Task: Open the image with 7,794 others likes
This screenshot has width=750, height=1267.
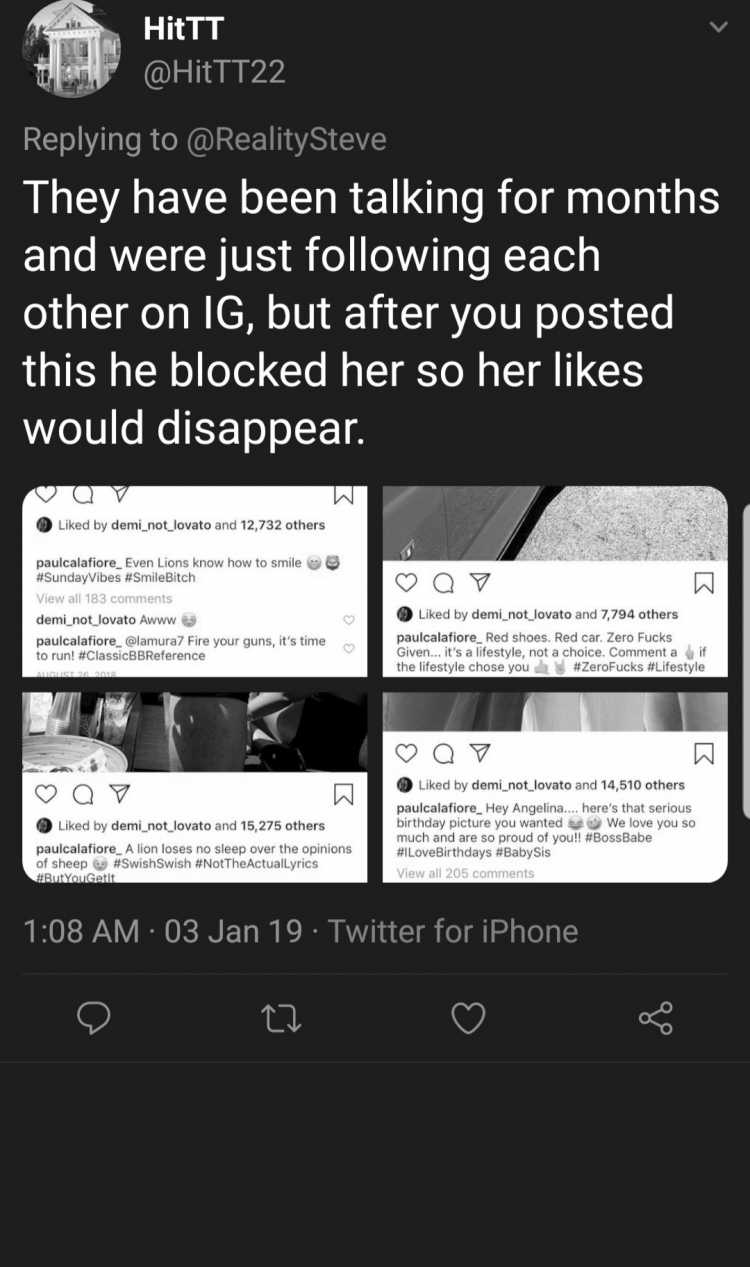Action: 555,582
